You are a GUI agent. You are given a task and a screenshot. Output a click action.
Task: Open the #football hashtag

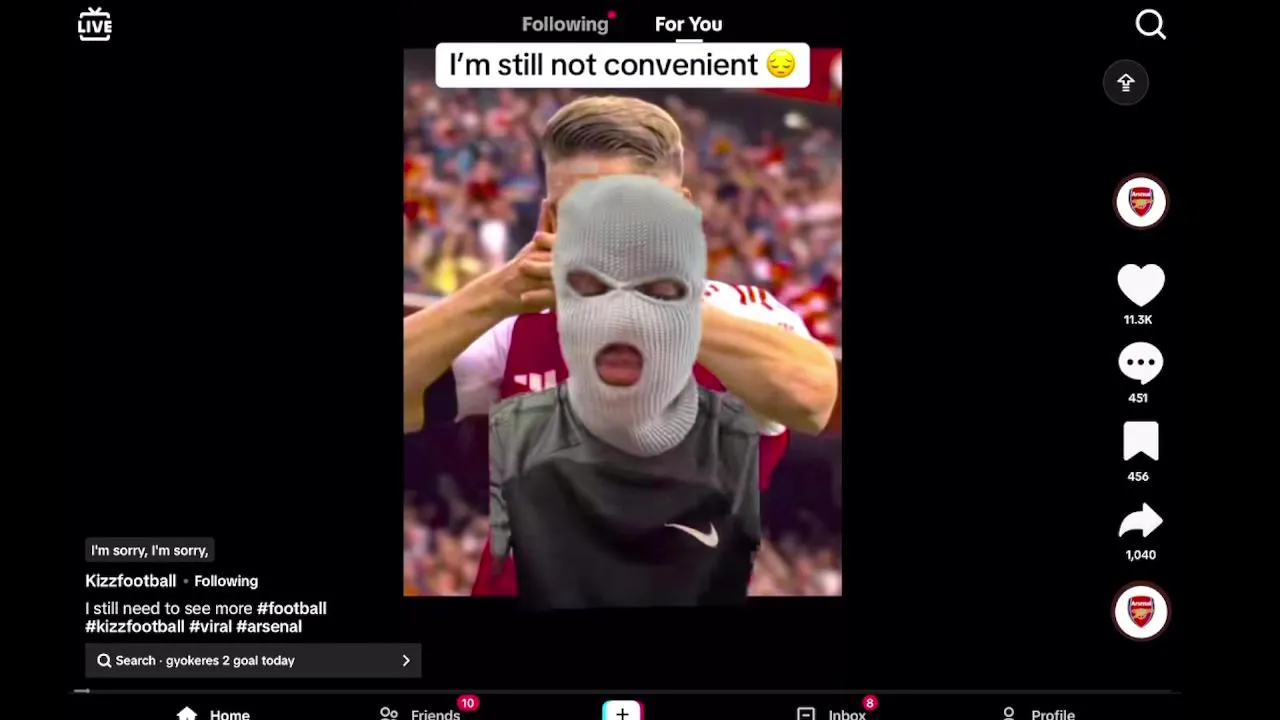[x=291, y=608]
